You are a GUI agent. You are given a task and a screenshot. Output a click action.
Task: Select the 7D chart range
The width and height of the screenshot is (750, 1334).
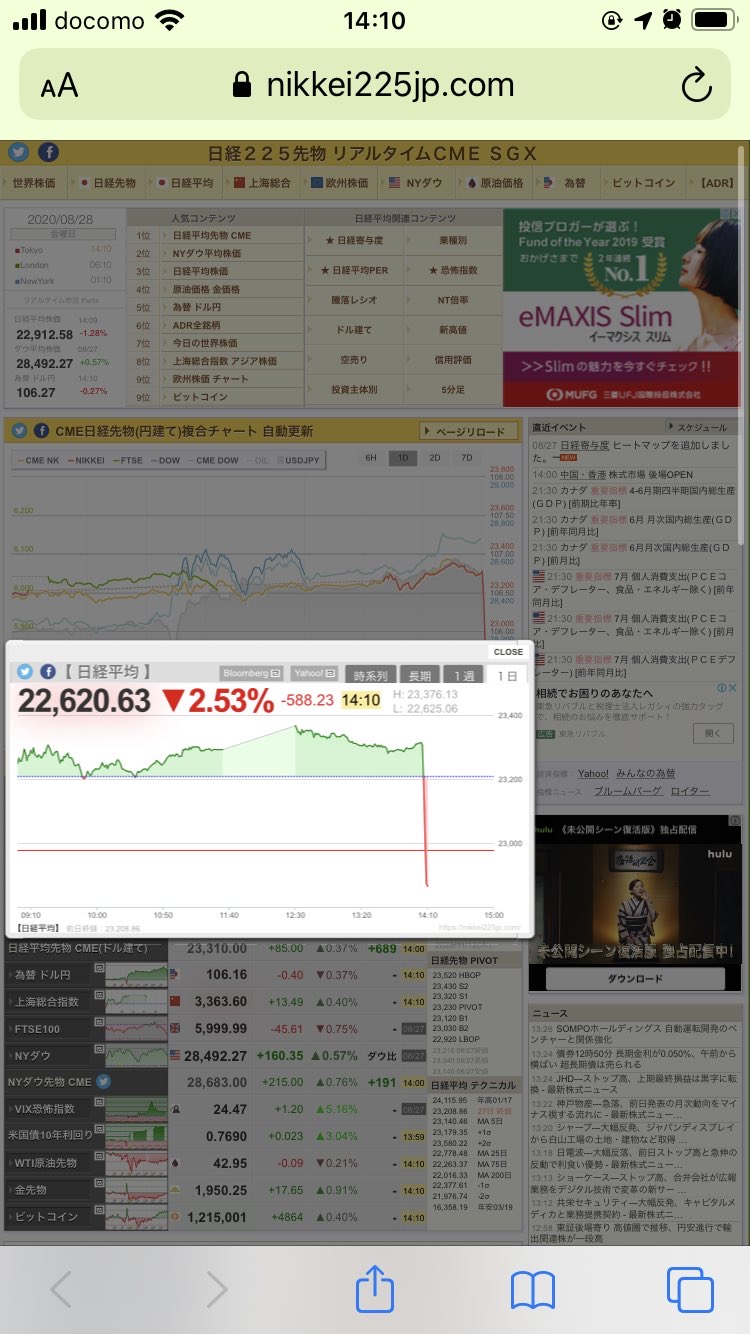pyautogui.click(x=466, y=458)
